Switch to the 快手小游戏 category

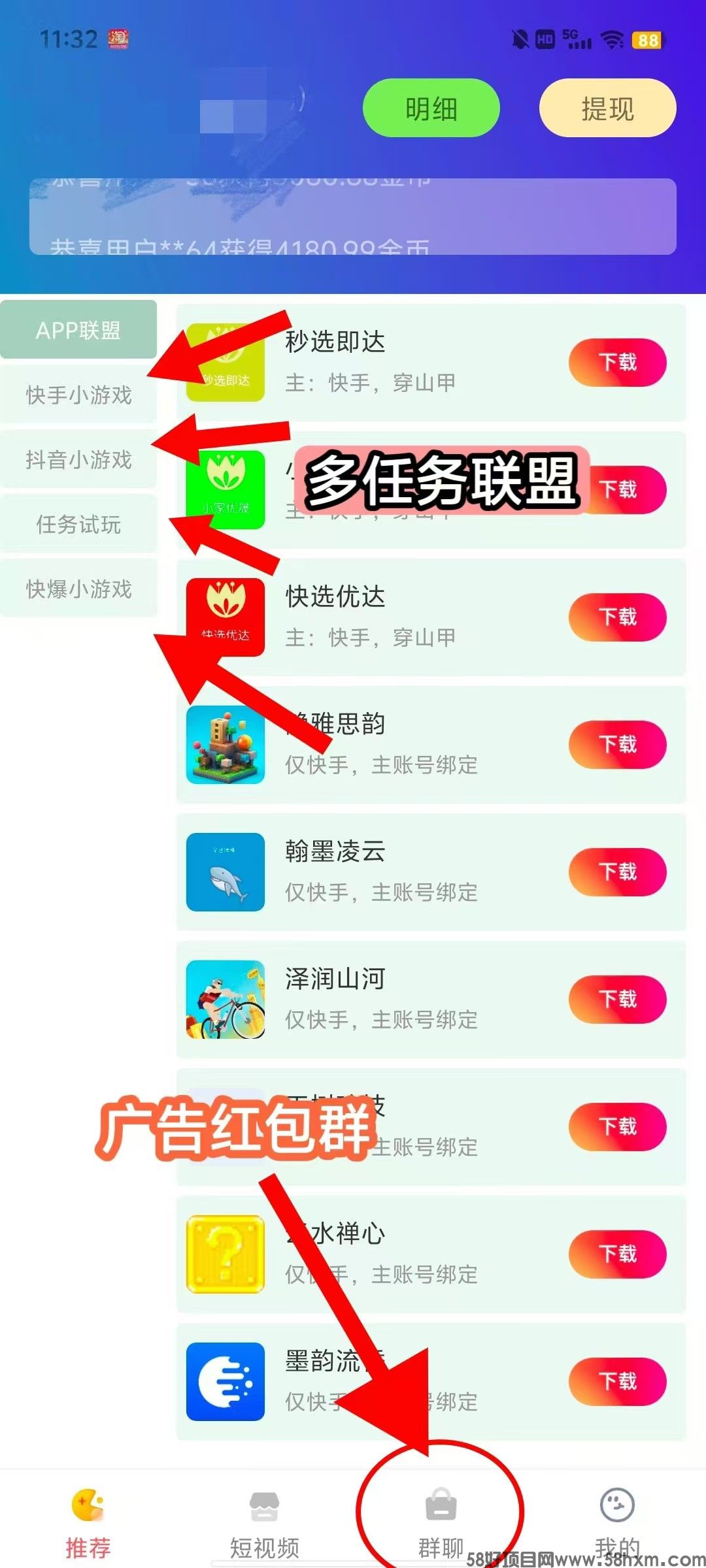tap(78, 395)
